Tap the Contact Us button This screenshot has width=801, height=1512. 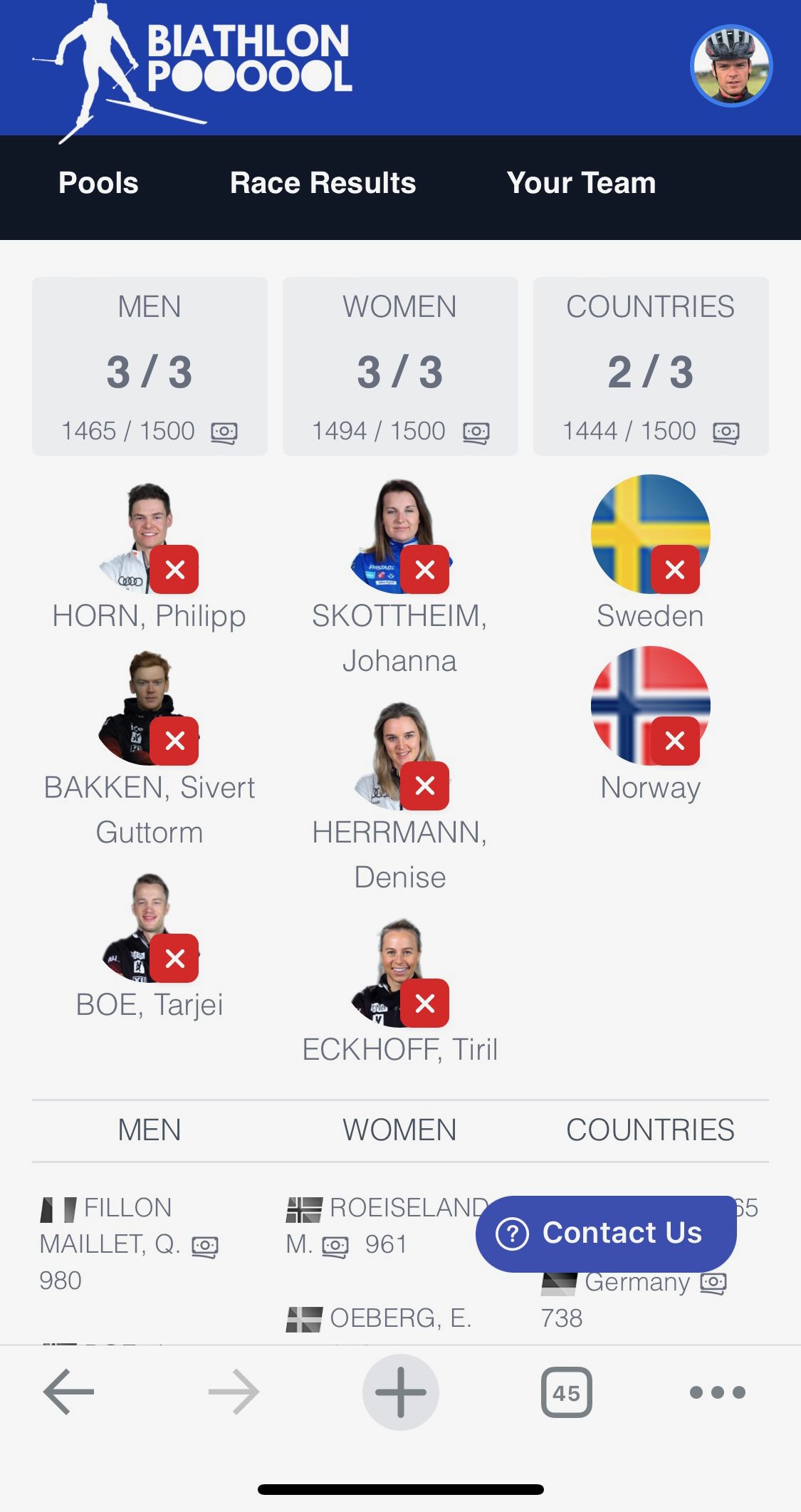pyautogui.click(x=606, y=1234)
